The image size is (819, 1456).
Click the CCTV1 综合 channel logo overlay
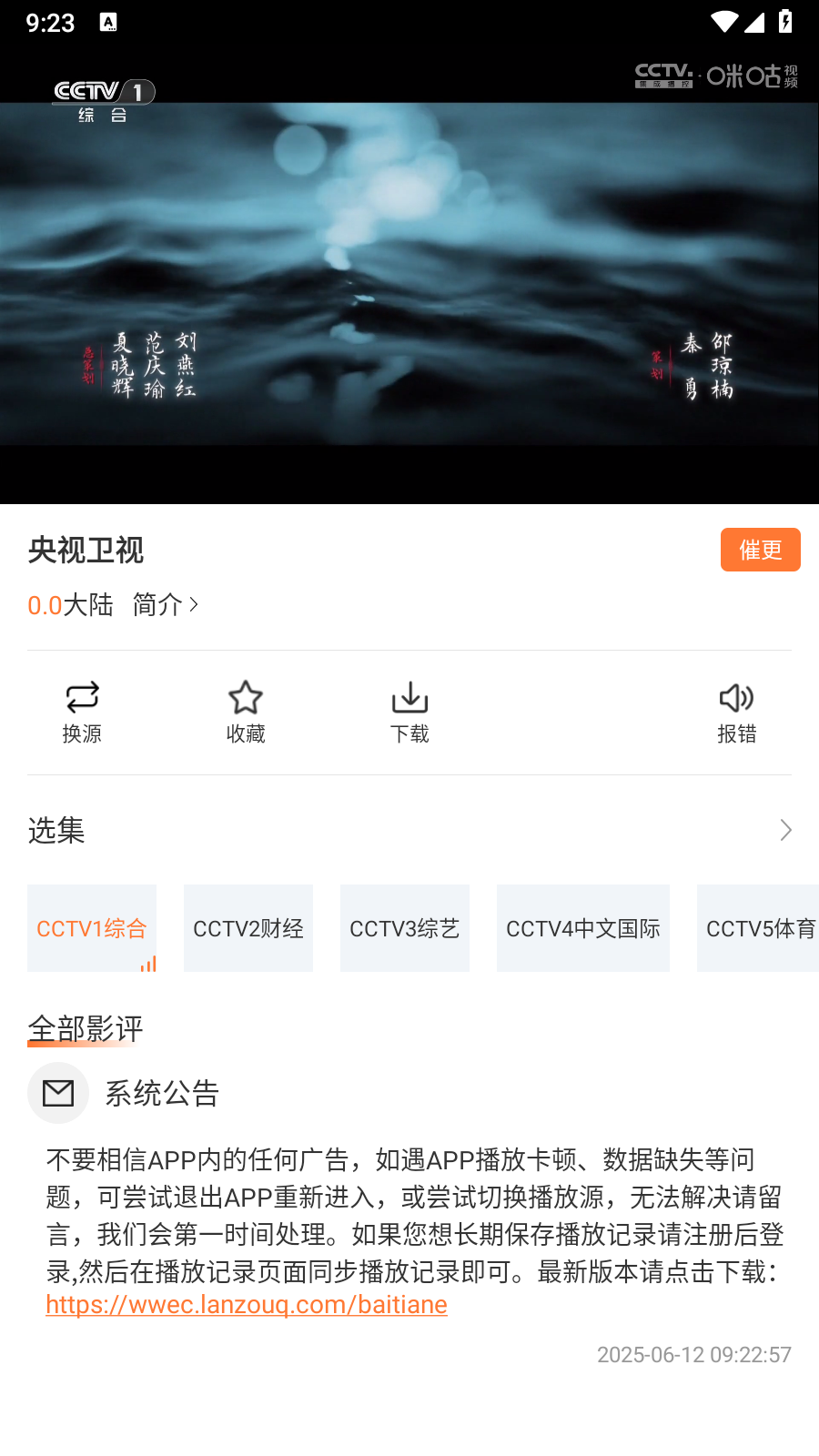coord(102,94)
